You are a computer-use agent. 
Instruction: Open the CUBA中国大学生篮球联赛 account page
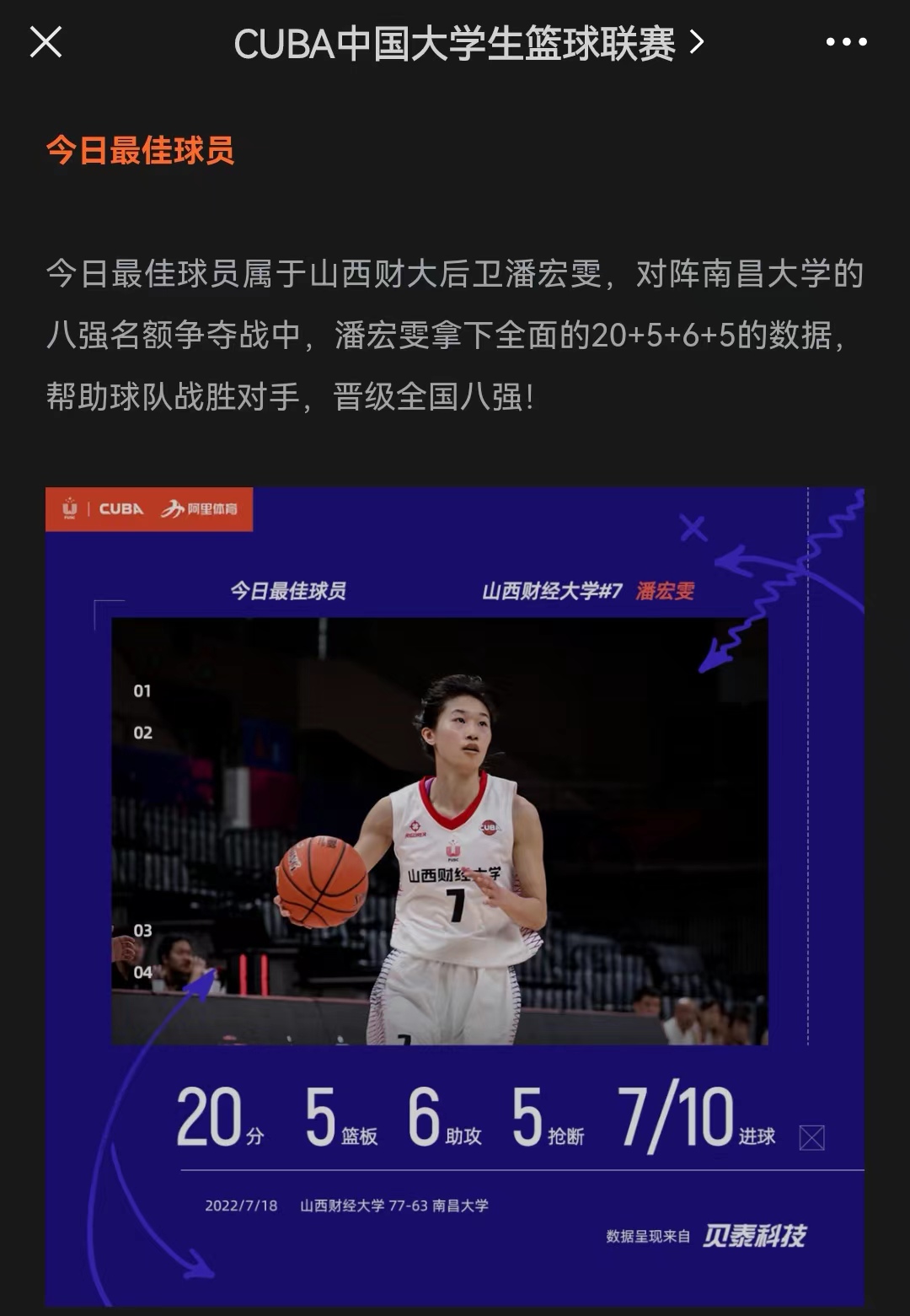tap(468, 43)
